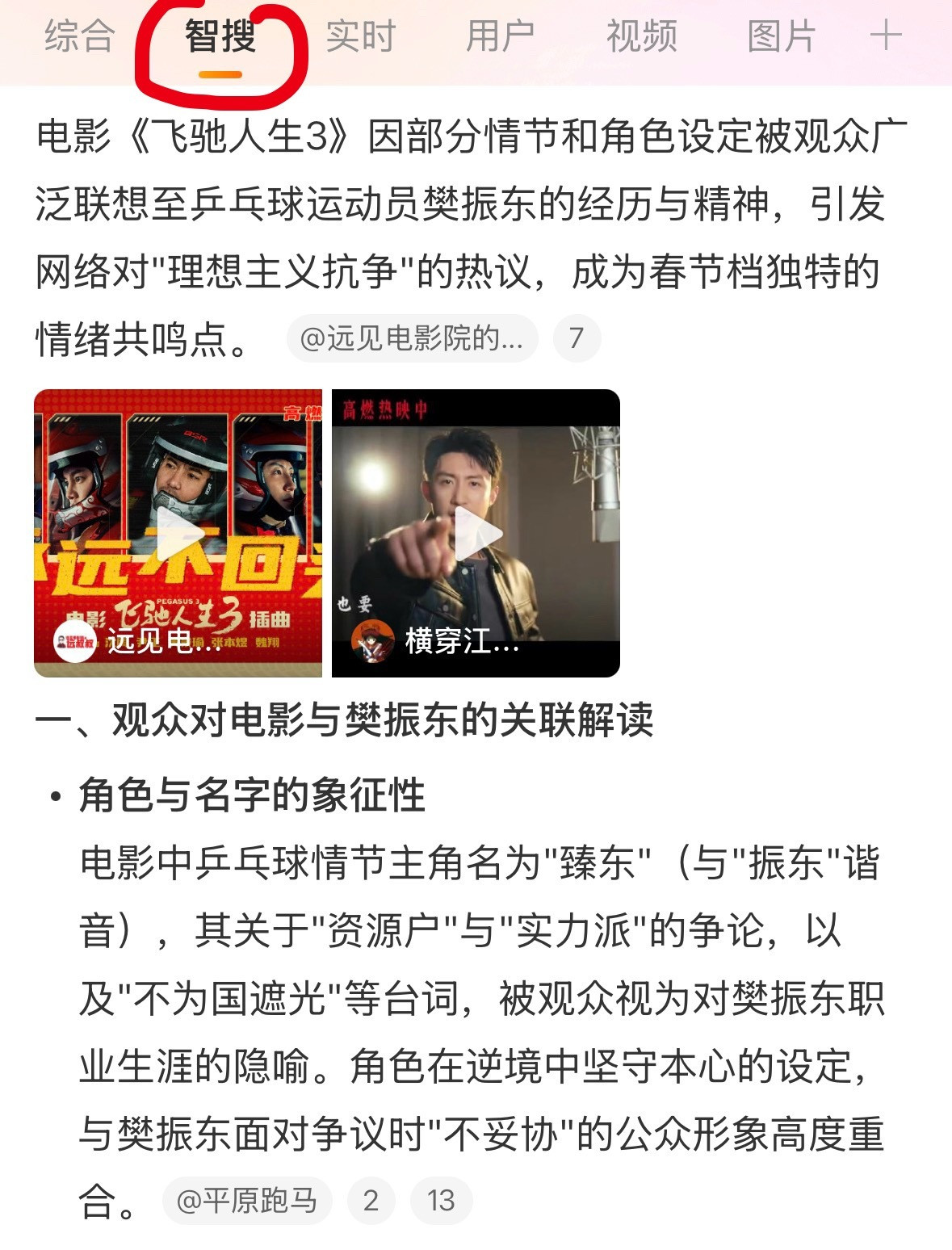Screen dimensions: 952x1250
Task: Tap the plus icon to add more tabs
Action: (x=887, y=36)
